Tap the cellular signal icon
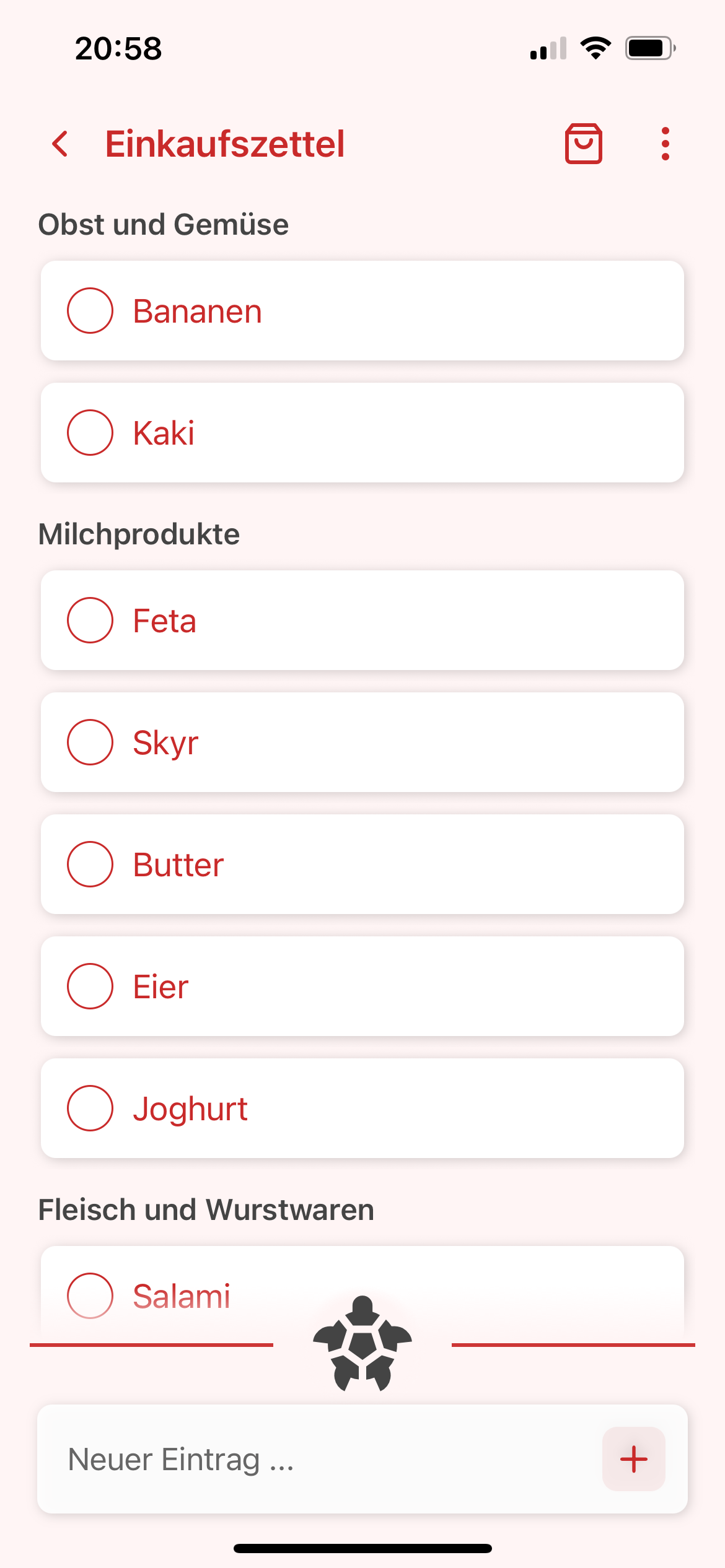 pos(548,48)
